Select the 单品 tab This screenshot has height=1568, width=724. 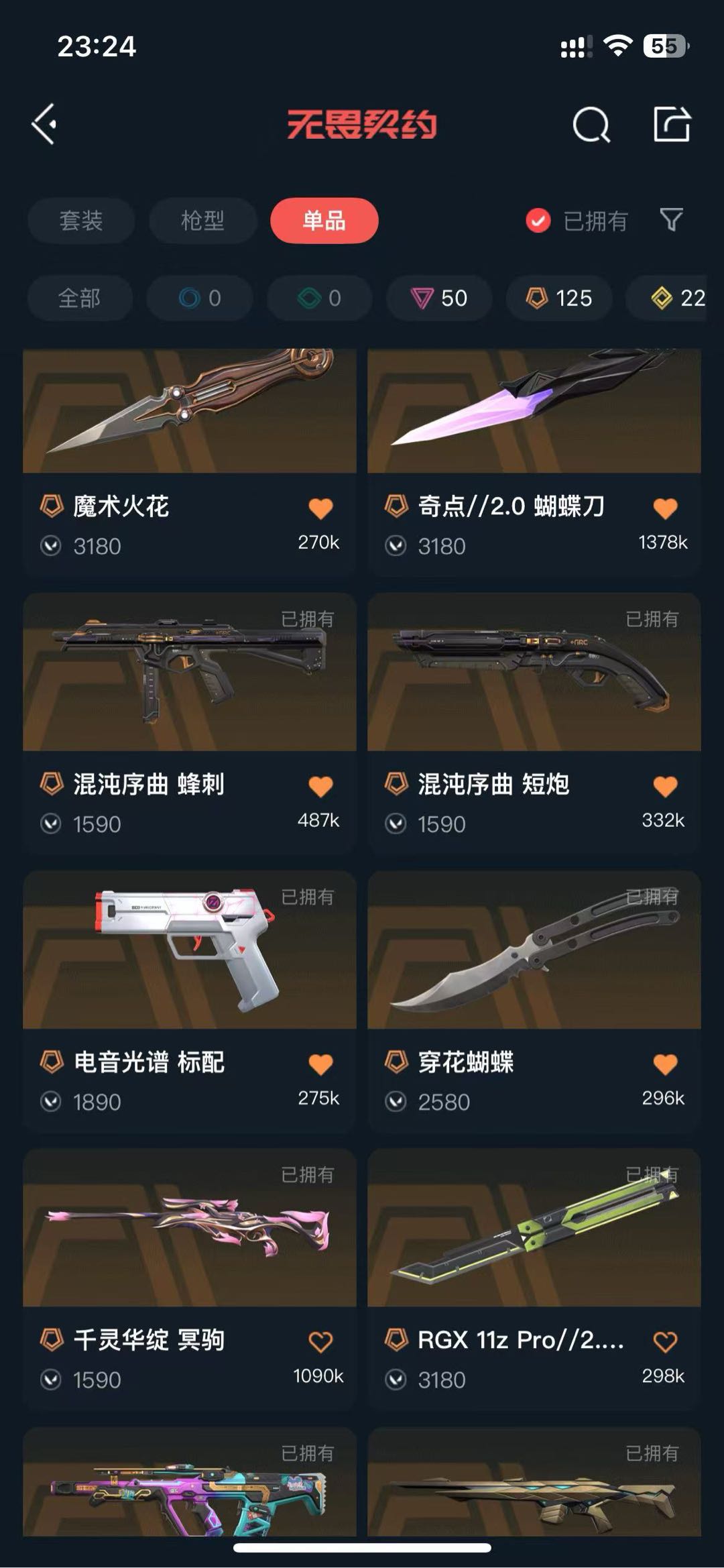[324, 221]
